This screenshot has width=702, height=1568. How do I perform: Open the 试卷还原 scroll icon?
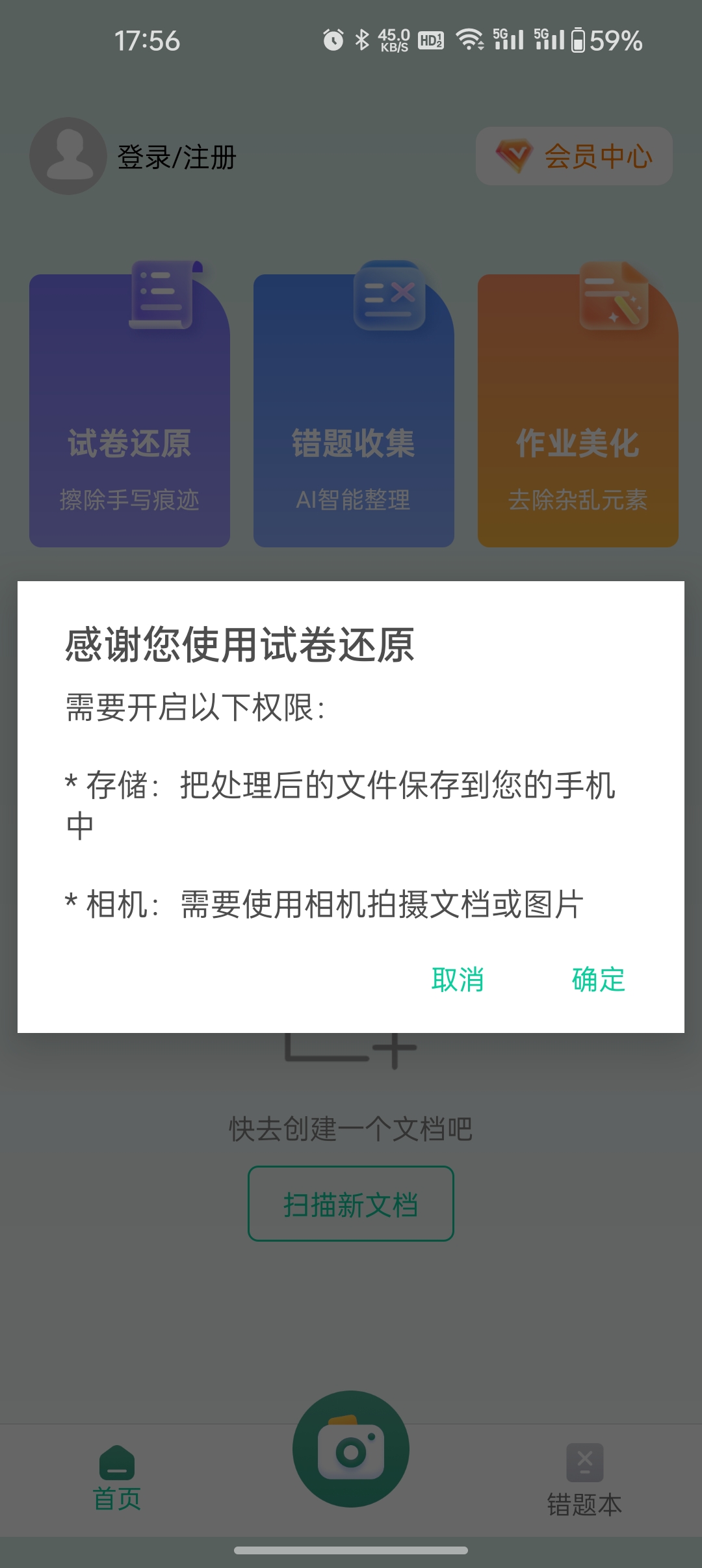pyautogui.click(x=163, y=296)
